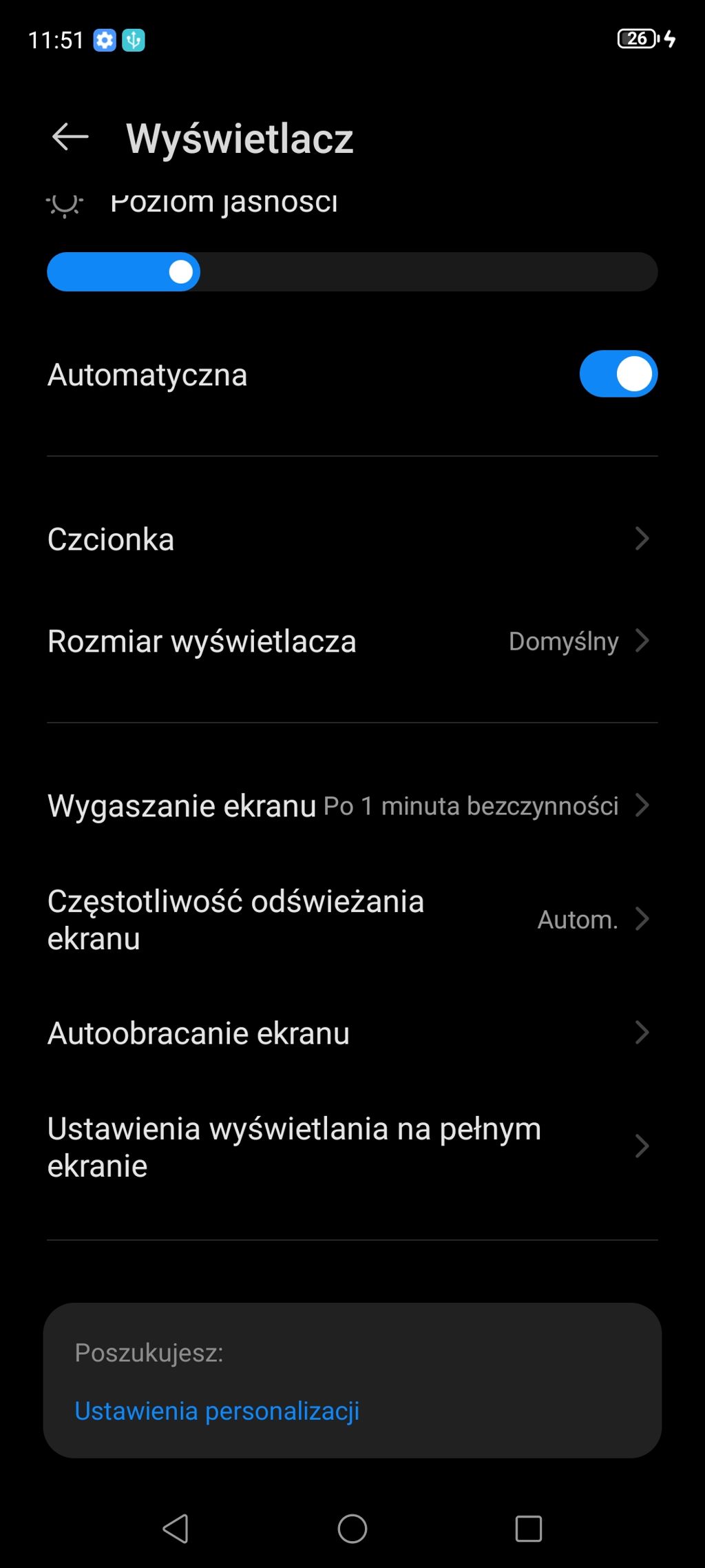Tap the system home button
The height and width of the screenshot is (1568, 705).
(x=352, y=1529)
